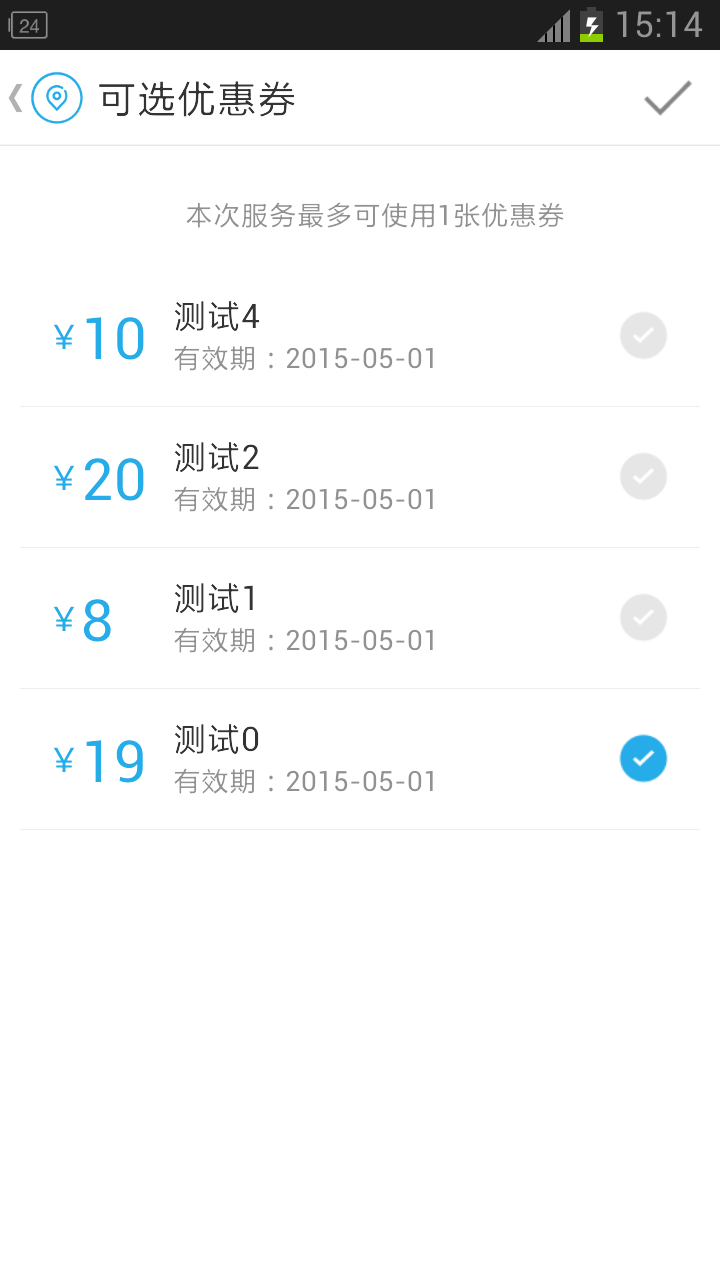720x1280 pixels.
Task: Tap the usage limit notice text
Action: [x=374, y=215]
